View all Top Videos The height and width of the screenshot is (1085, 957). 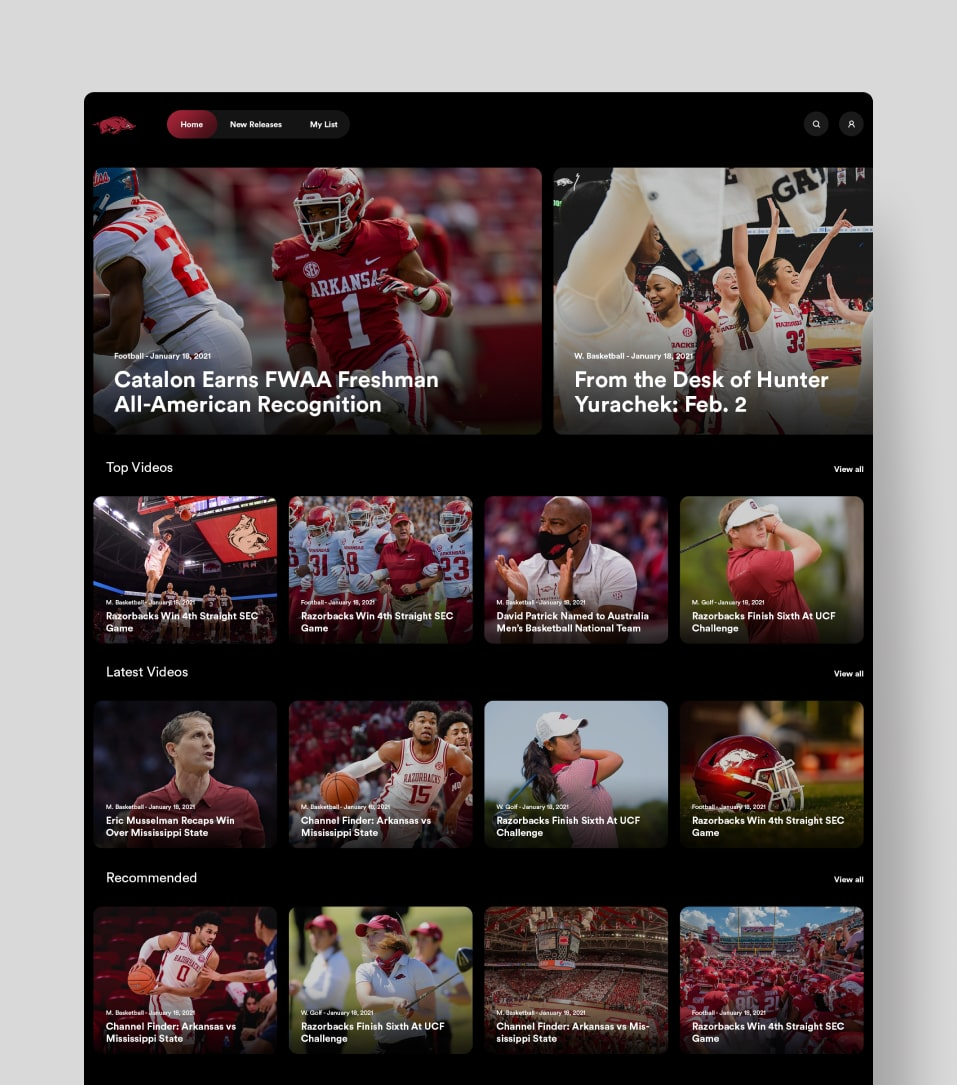tap(848, 469)
